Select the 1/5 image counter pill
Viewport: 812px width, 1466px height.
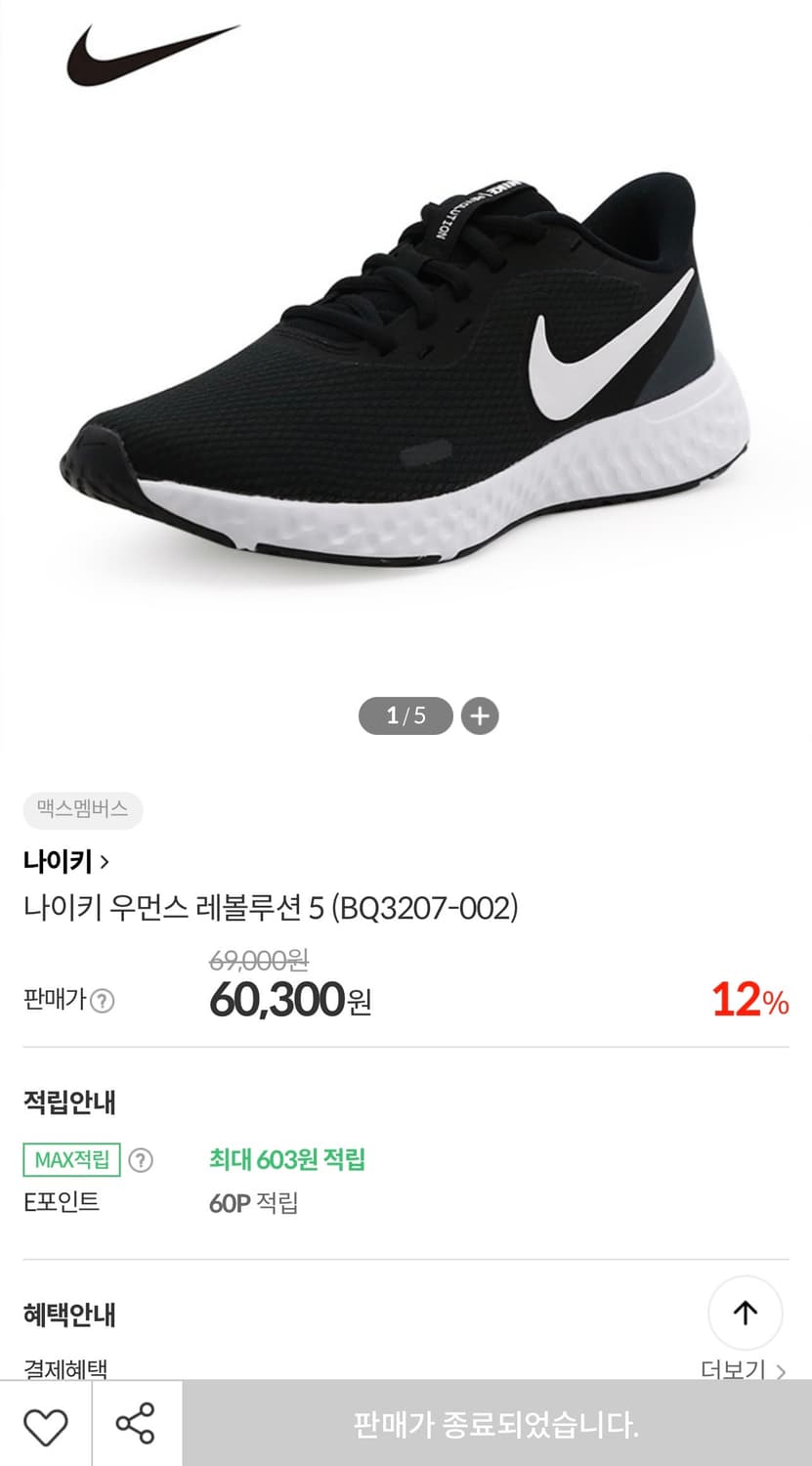pyautogui.click(x=406, y=715)
